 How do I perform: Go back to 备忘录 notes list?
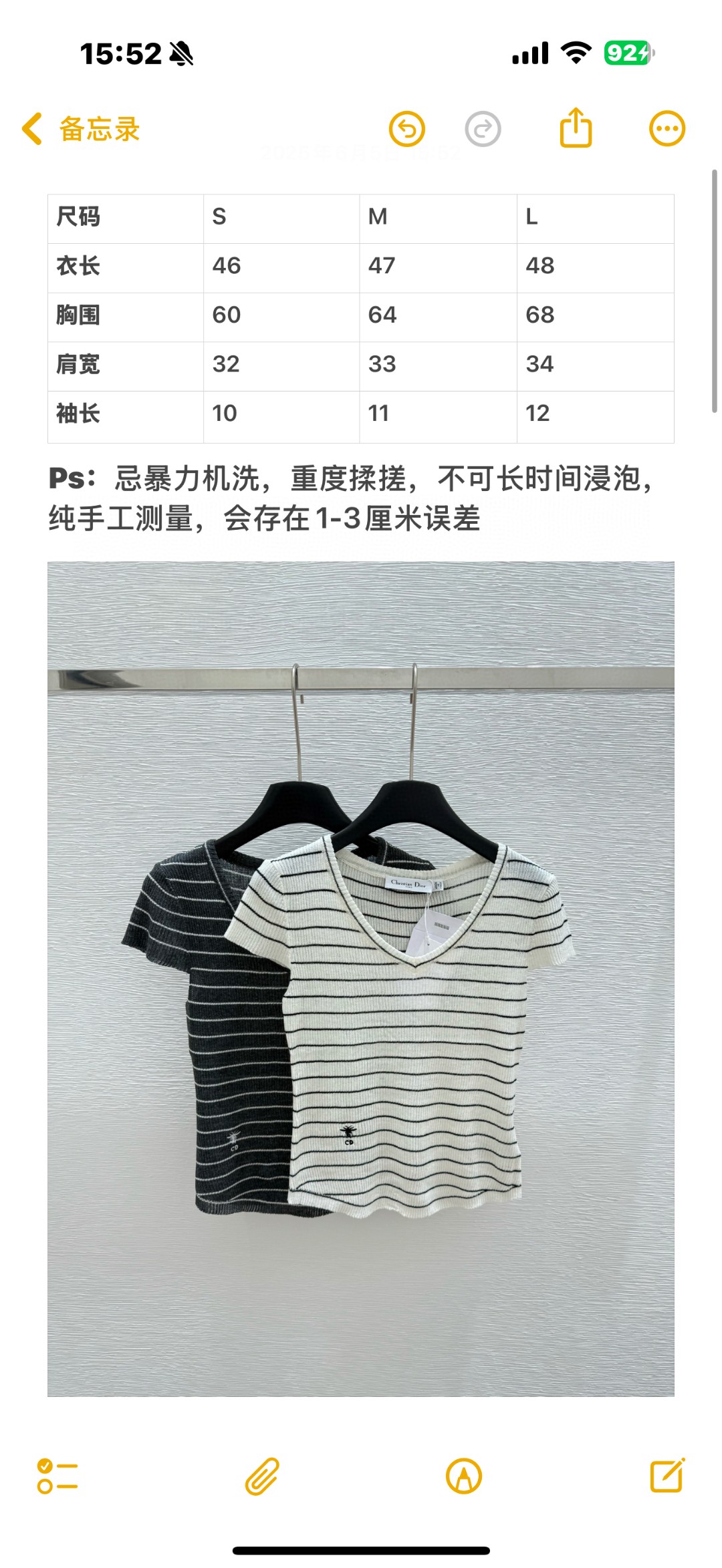tap(80, 129)
